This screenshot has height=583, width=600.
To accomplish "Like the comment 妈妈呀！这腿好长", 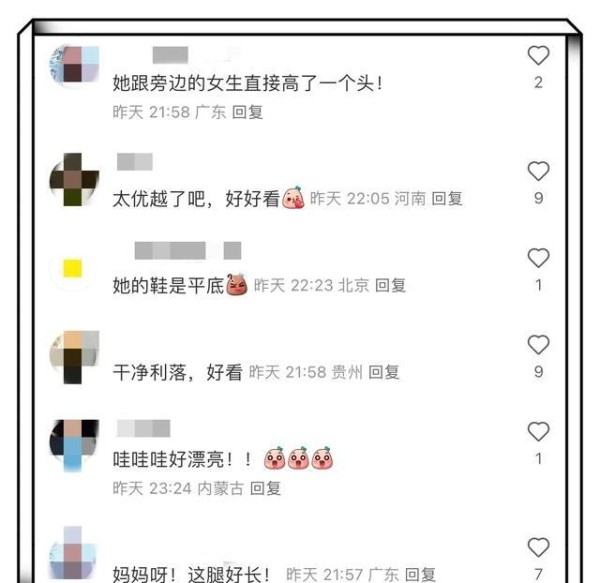I will 538,548.
